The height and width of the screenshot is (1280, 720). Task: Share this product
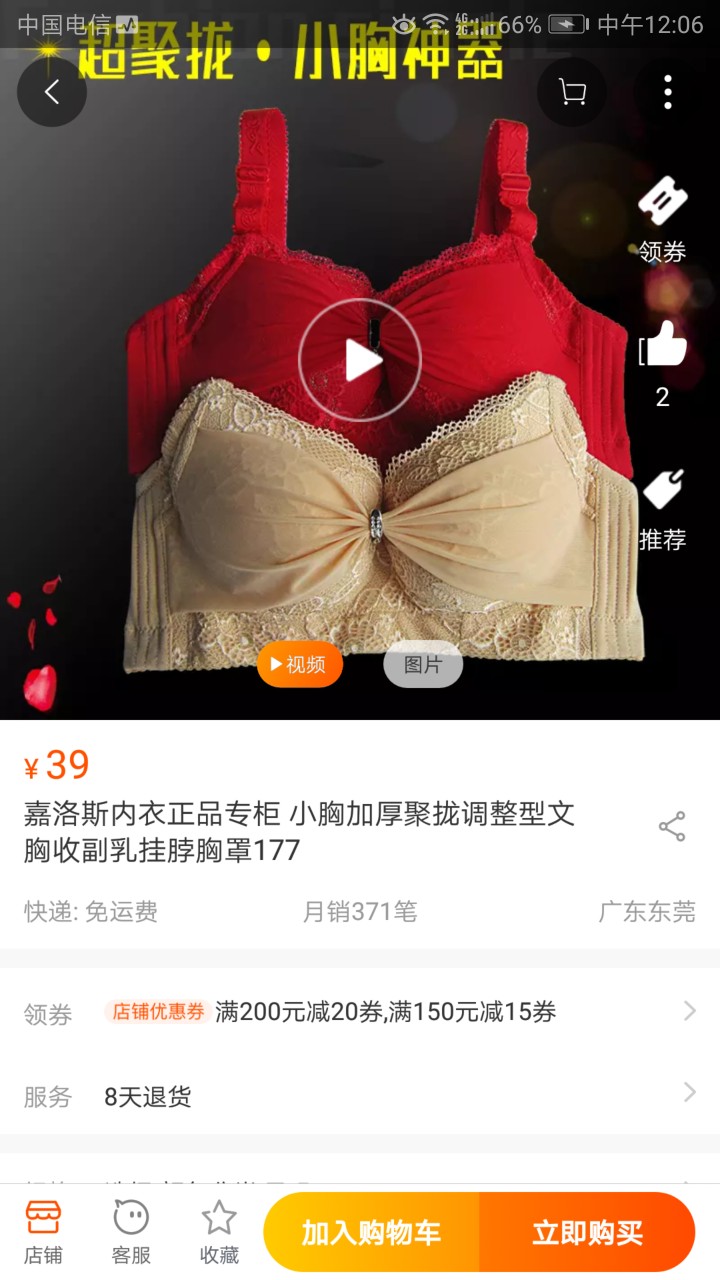(x=672, y=827)
